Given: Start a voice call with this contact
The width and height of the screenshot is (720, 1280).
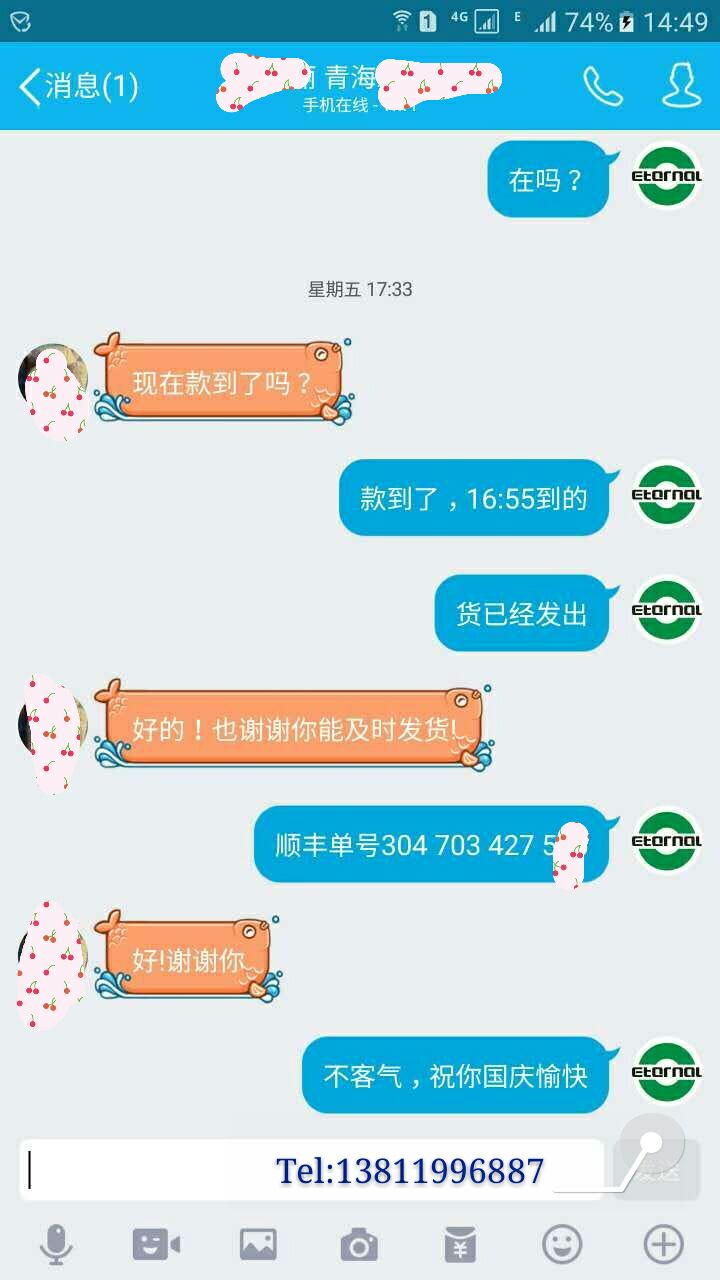Looking at the screenshot, I should pos(603,87).
